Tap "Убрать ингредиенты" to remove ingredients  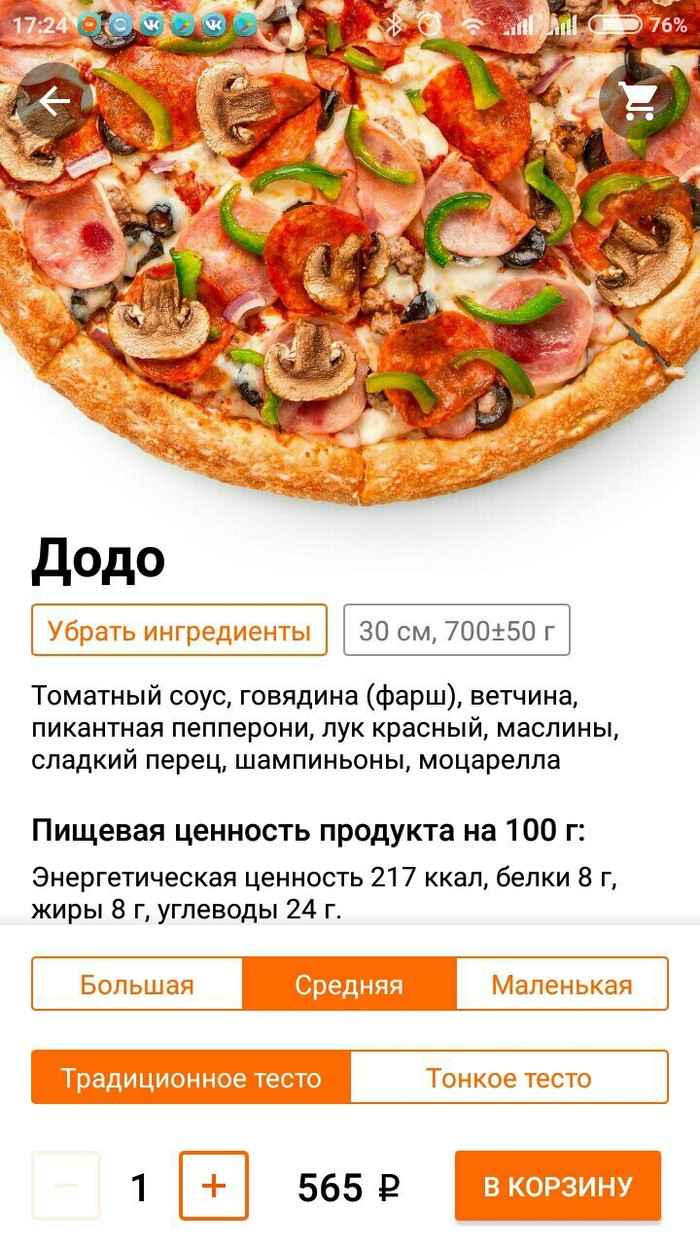[179, 631]
